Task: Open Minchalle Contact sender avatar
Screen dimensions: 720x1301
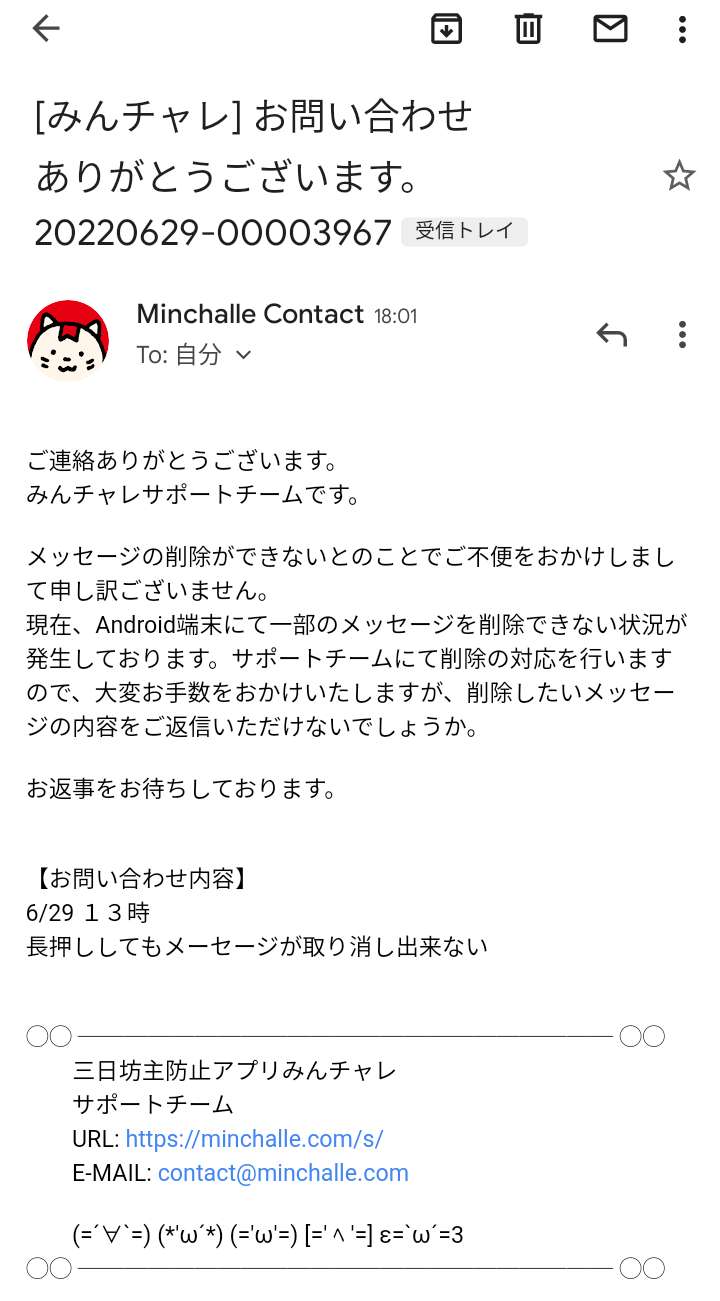Action: pos(68,340)
